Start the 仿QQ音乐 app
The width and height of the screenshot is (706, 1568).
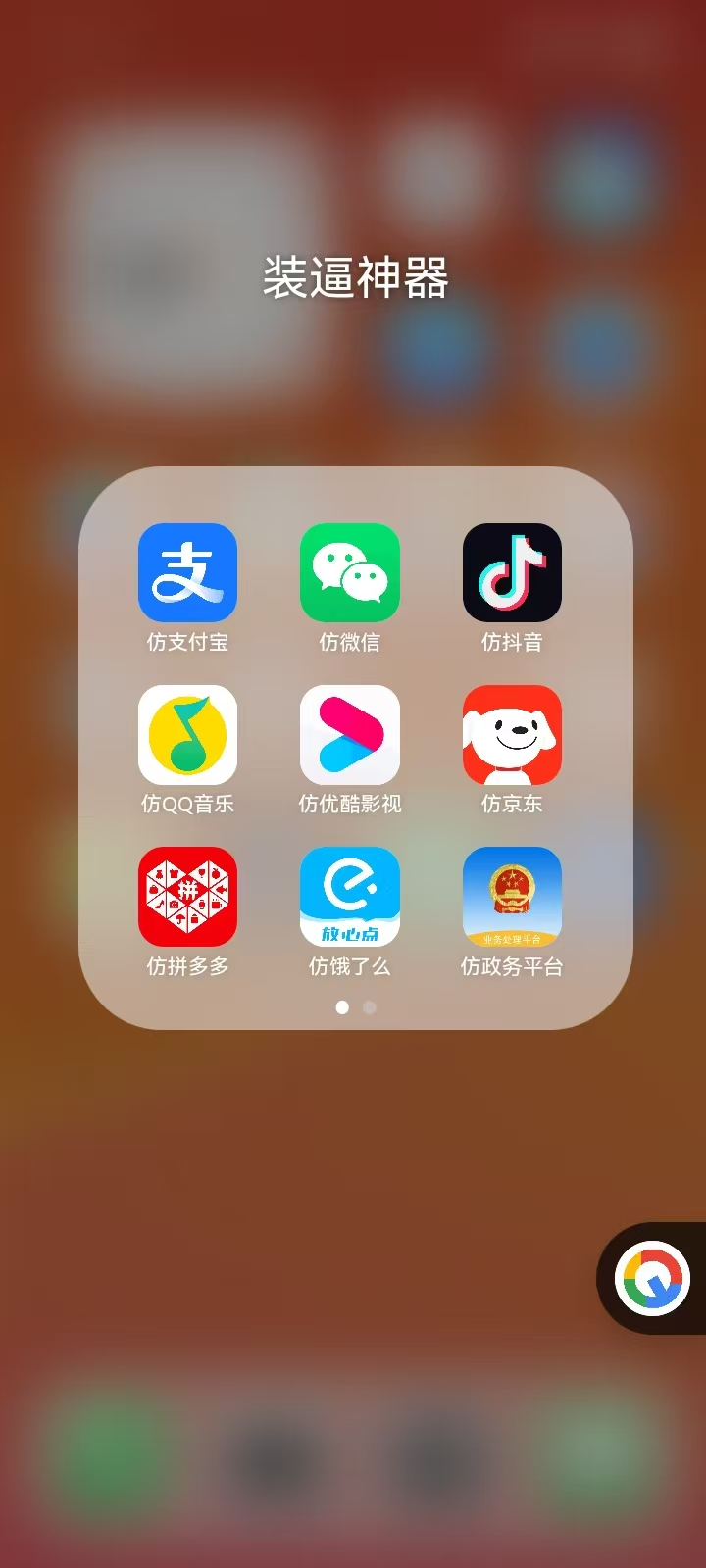click(x=187, y=735)
